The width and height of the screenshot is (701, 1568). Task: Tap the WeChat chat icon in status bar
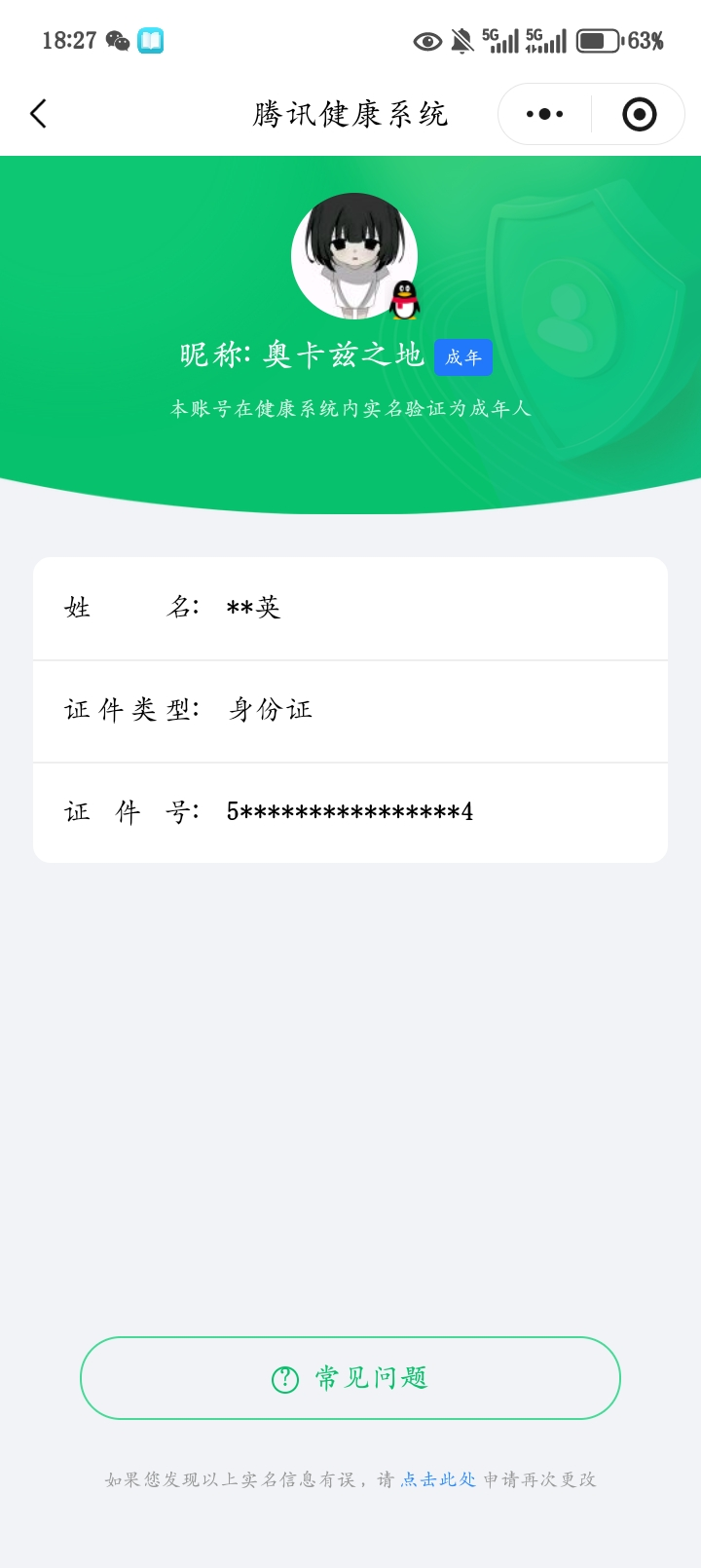(117, 41)
